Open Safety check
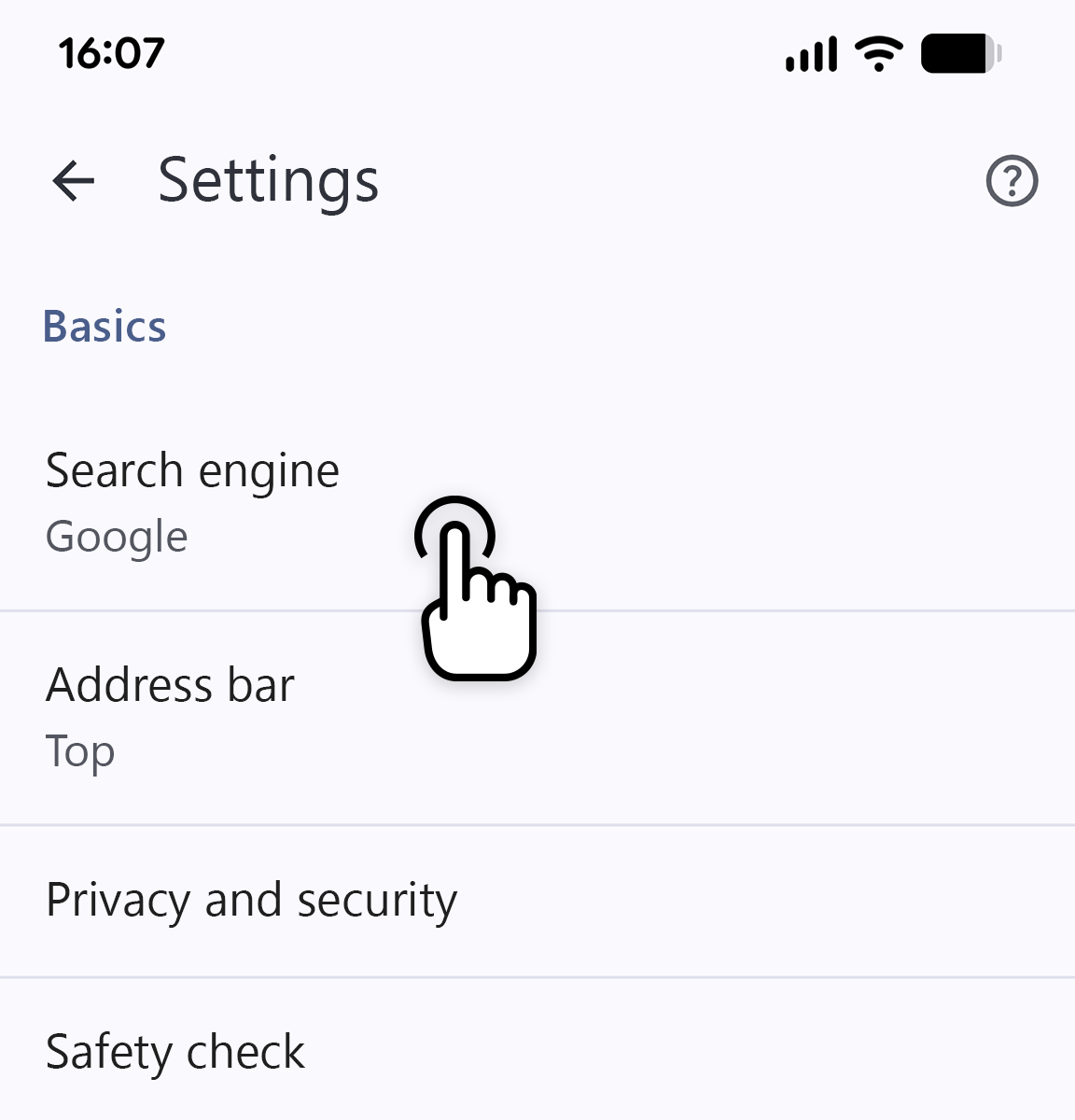1075x1120 pixels. 175,1052
